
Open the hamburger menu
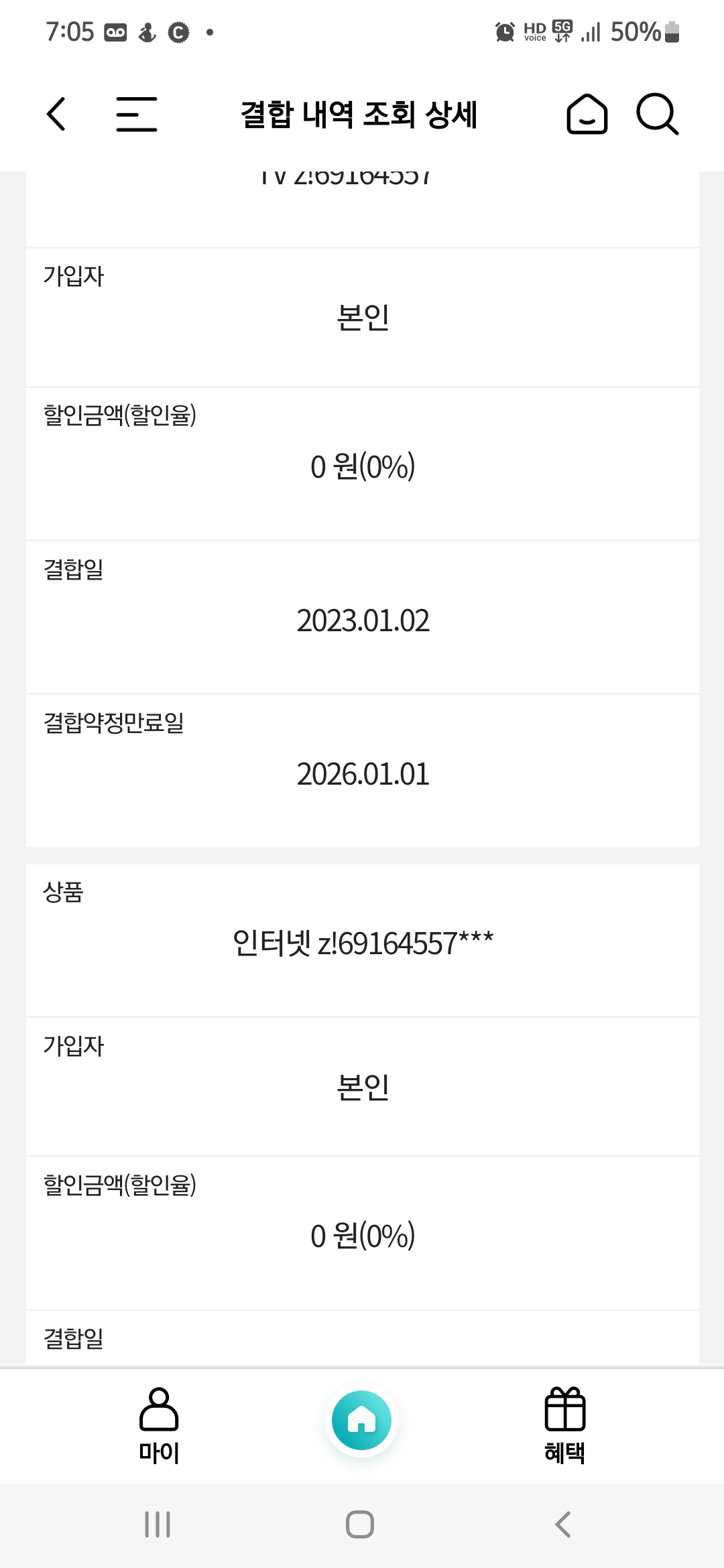[136, 114]
